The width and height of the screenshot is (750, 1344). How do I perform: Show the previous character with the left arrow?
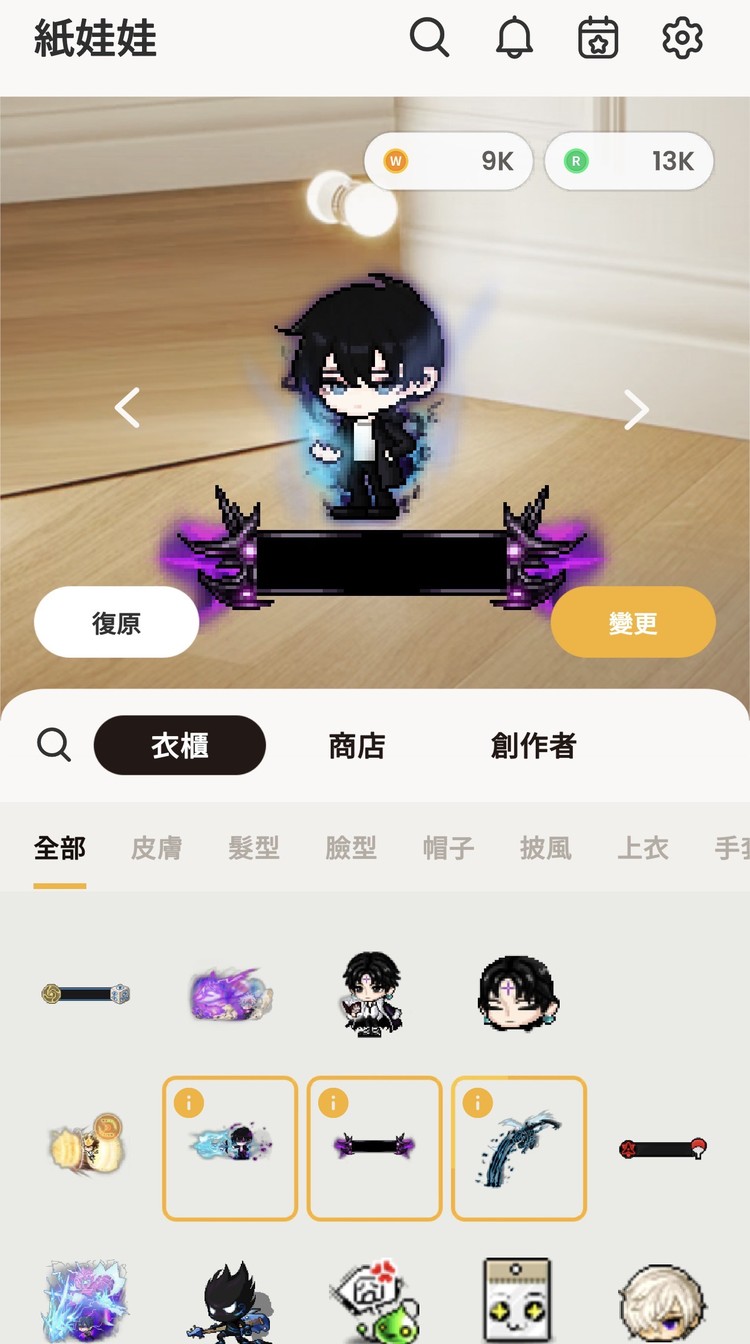coord(127,408)
